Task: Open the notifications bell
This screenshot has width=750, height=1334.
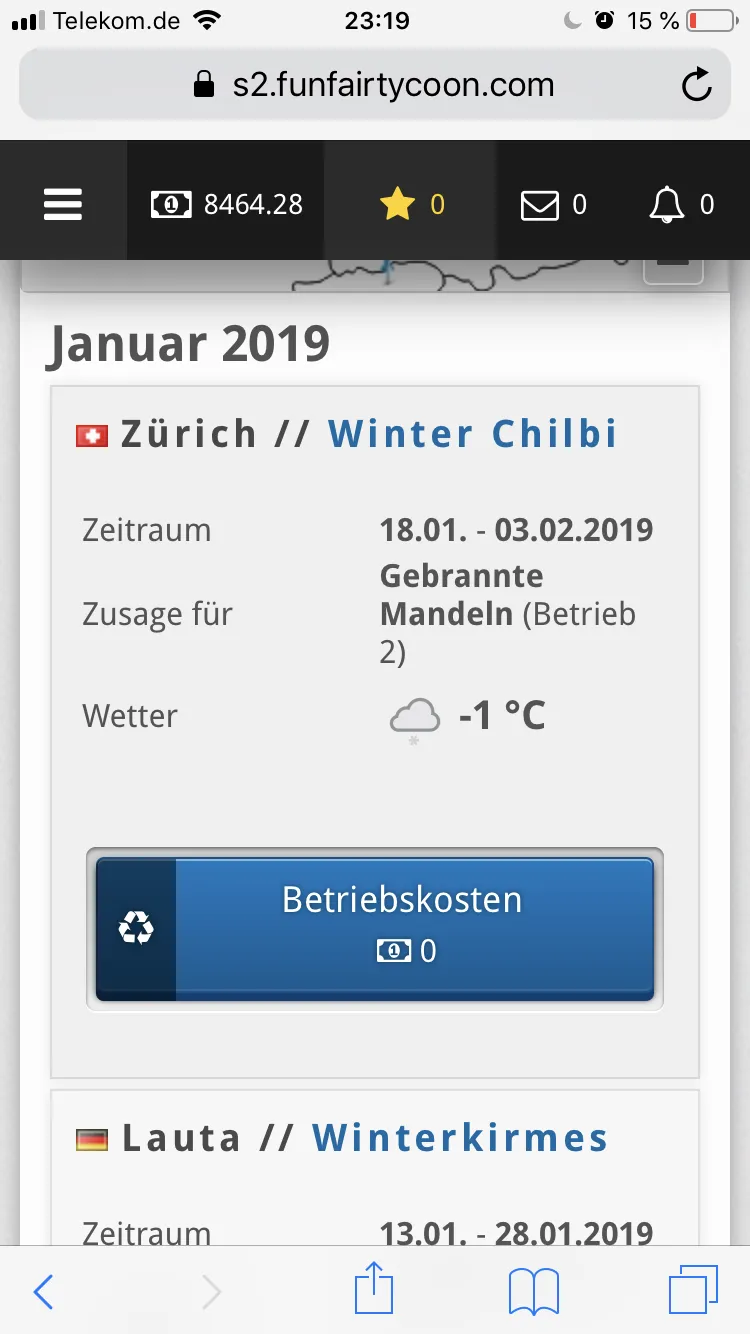Action: click(x=681, y=205)
